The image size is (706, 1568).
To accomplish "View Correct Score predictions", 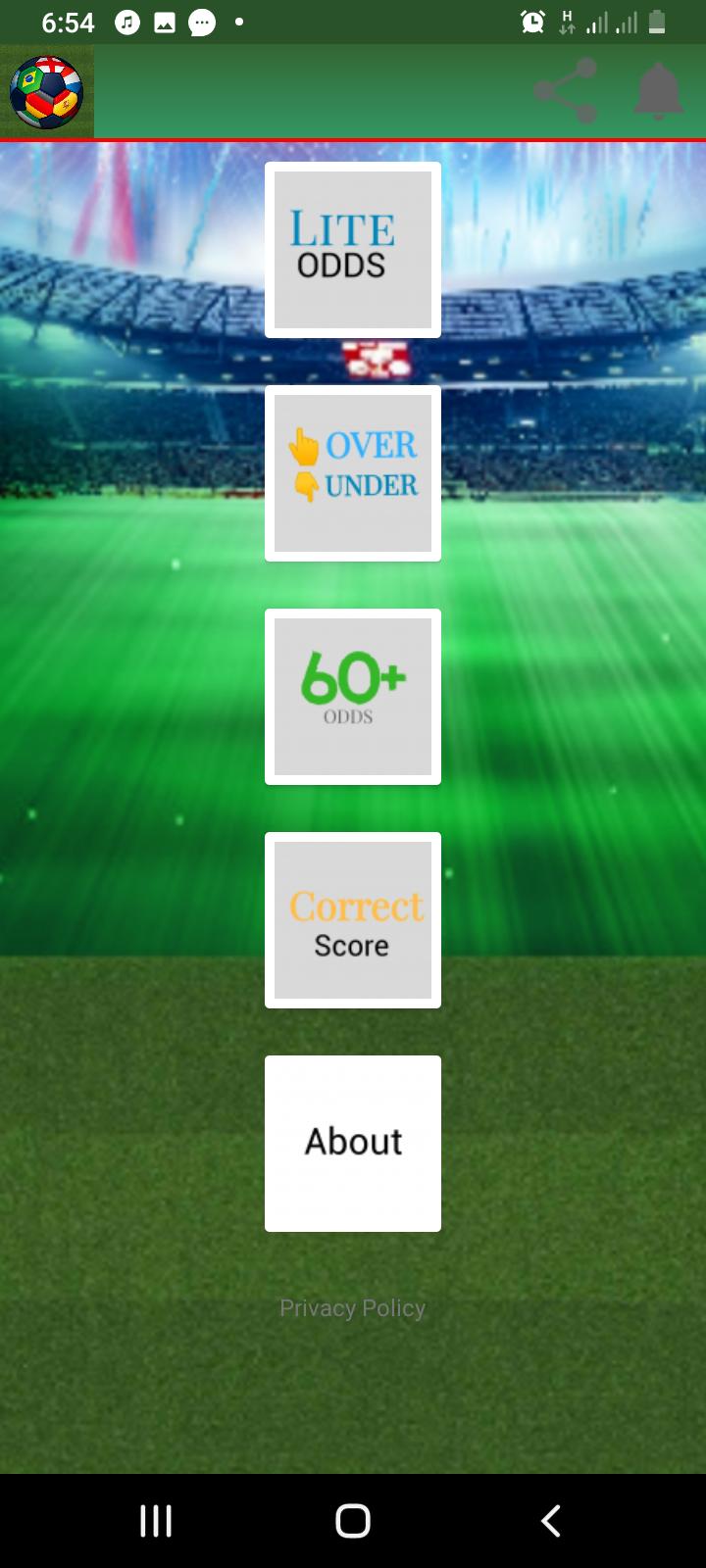I will pyautogui.click(x=353, y=920).
